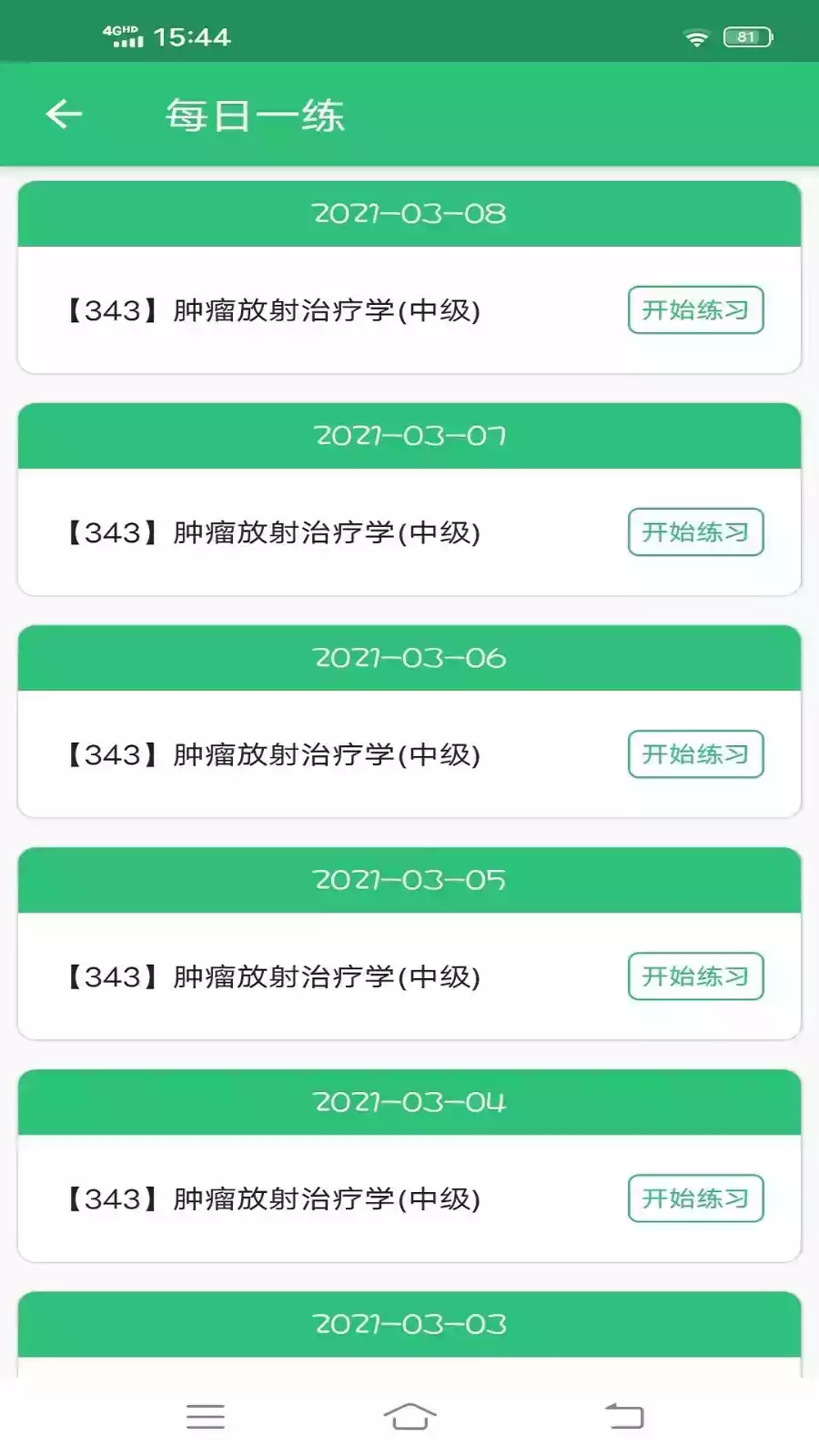
Task: Tap 开始练习 for the 2021-03-05 practice
Action: (695, 976)
